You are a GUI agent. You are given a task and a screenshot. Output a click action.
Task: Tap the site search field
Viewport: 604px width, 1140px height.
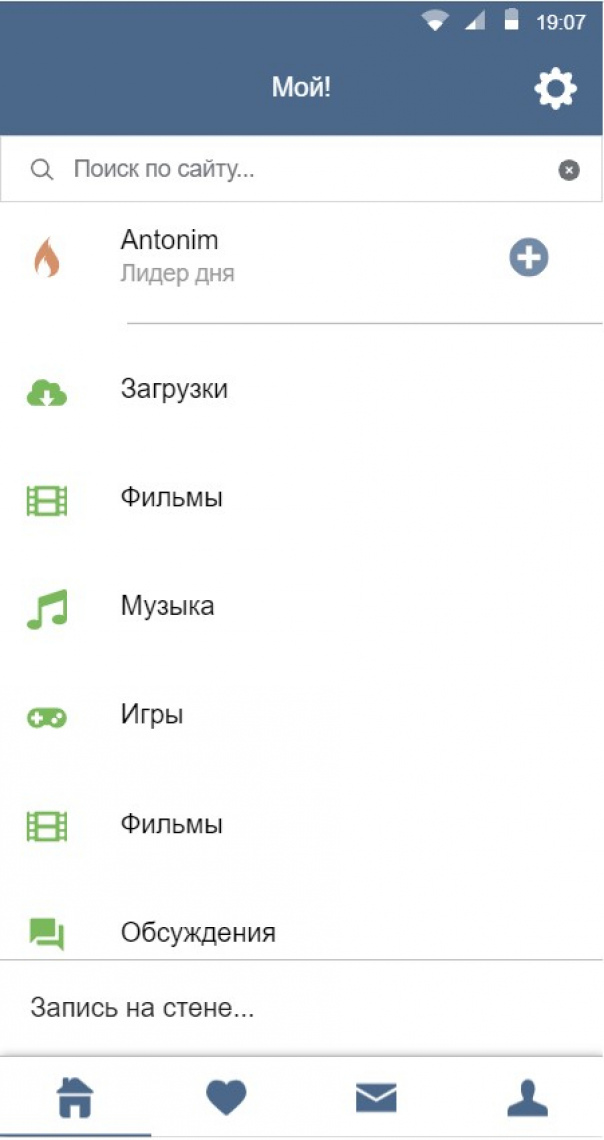[x=290, y=170]
